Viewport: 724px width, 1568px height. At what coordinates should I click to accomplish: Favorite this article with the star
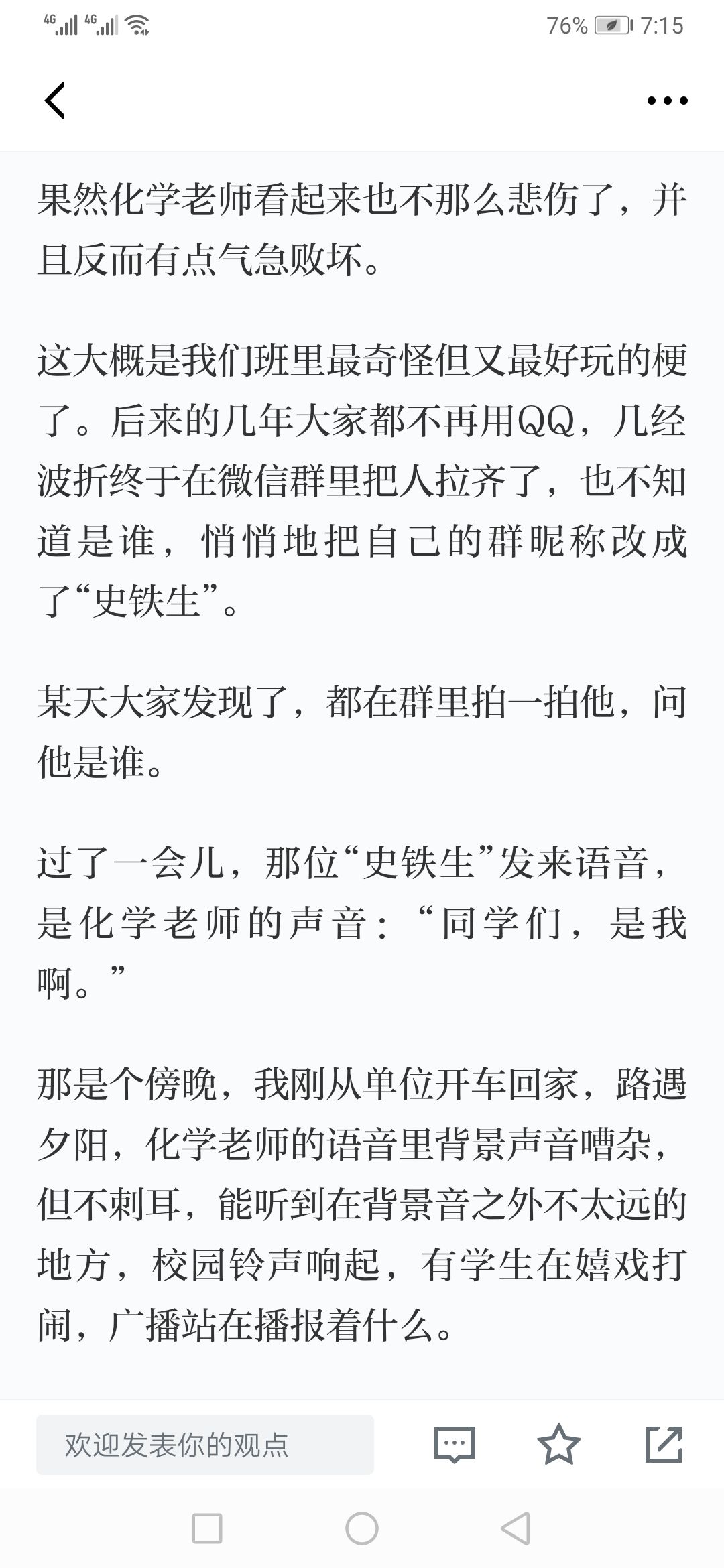click(558, 1444)
